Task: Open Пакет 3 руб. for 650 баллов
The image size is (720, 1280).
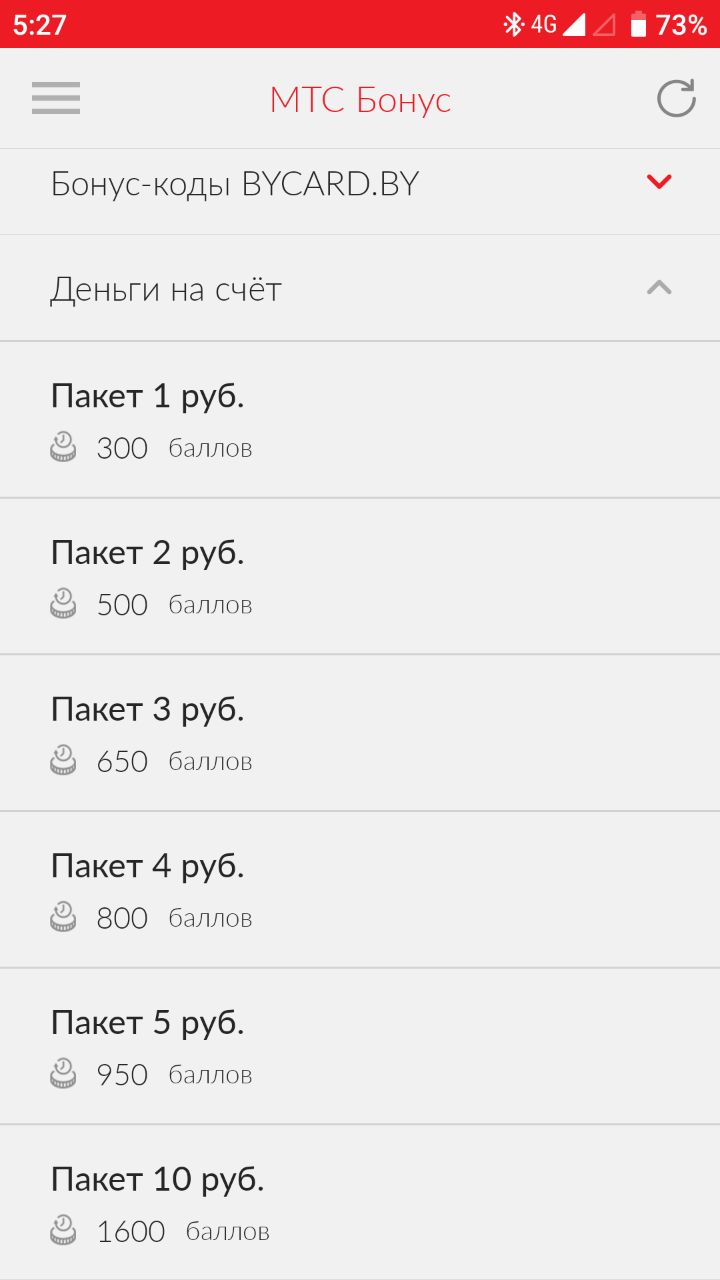Action: coord(360,733)
